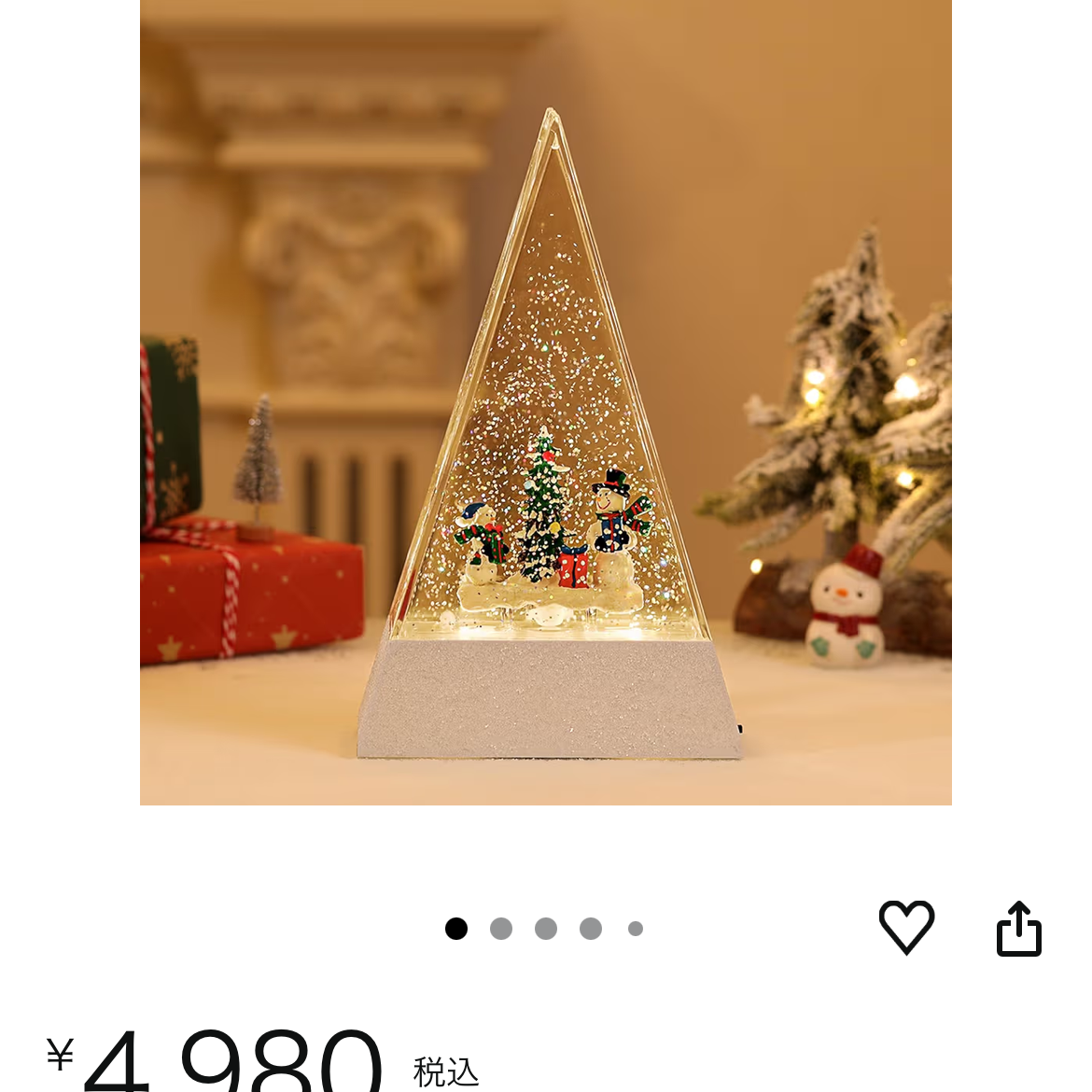Screen dimensions: 1092x1092
Task: Share this product listing
Action: click(1018, 929)
